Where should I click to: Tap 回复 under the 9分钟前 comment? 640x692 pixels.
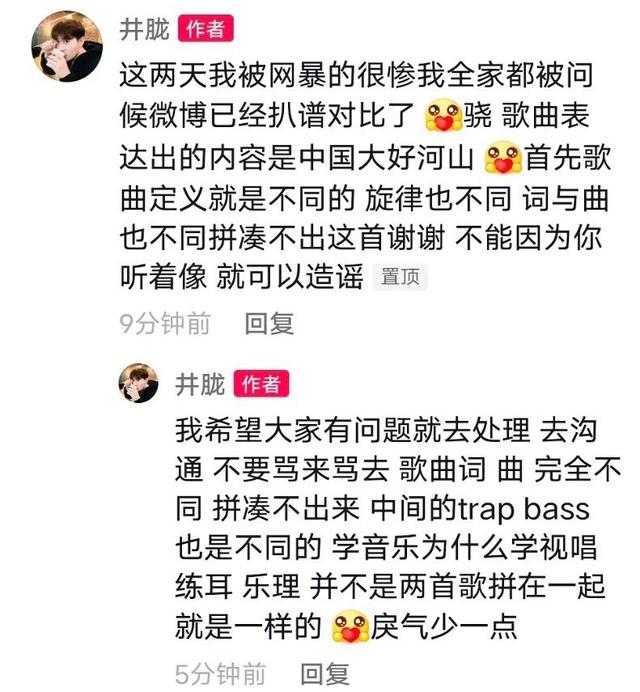(269, 323)
